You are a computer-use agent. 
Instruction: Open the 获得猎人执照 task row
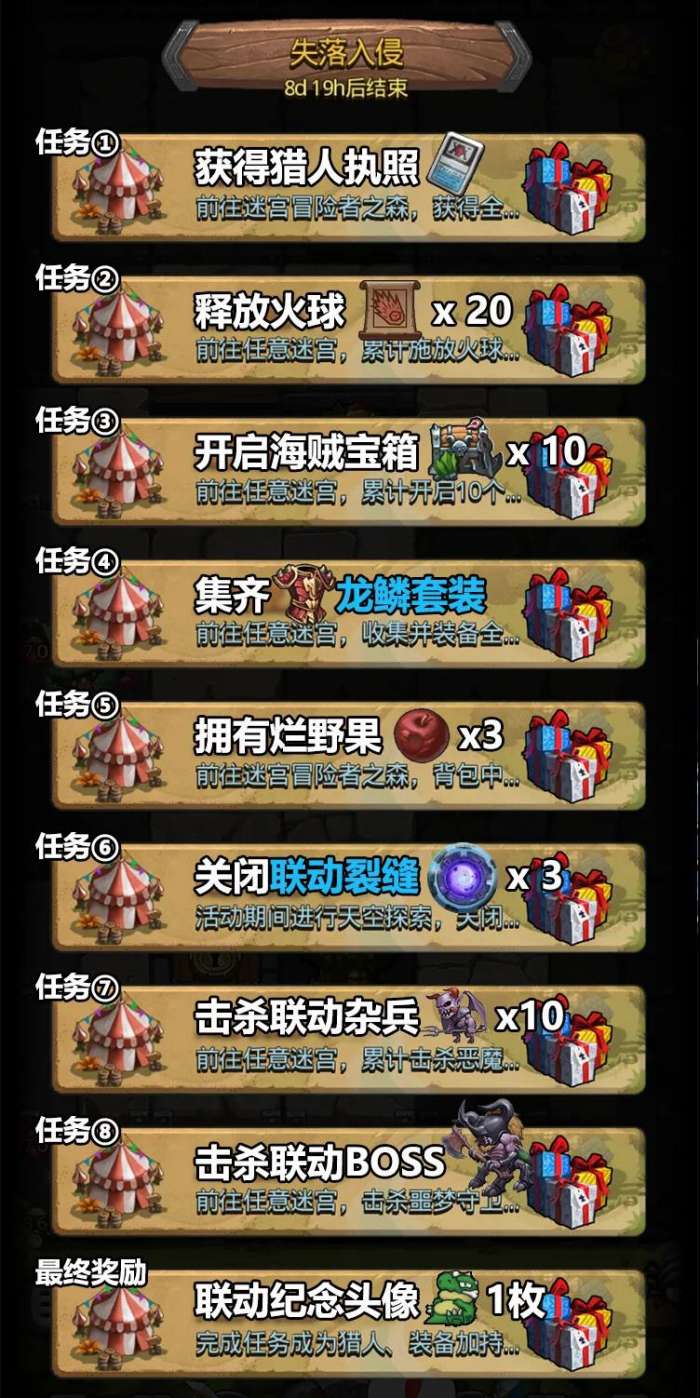click(x=350, y=186)
